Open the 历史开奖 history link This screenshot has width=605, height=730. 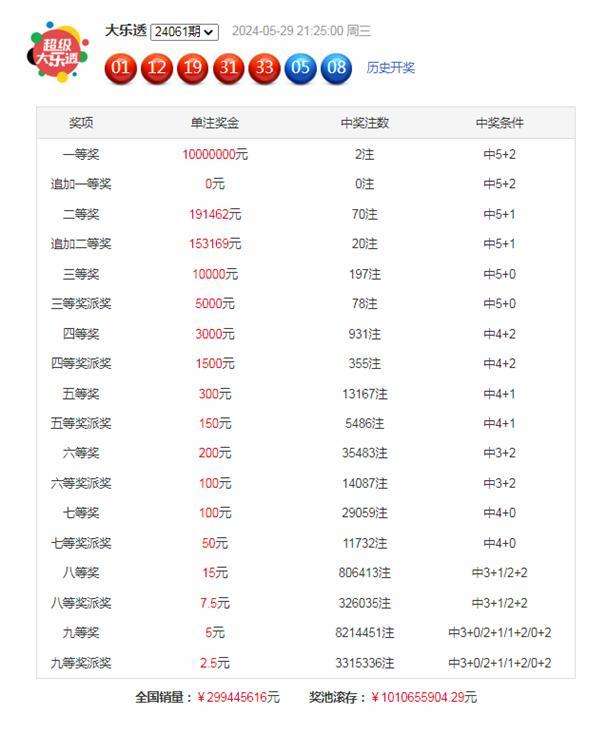(x=390, y=68)
